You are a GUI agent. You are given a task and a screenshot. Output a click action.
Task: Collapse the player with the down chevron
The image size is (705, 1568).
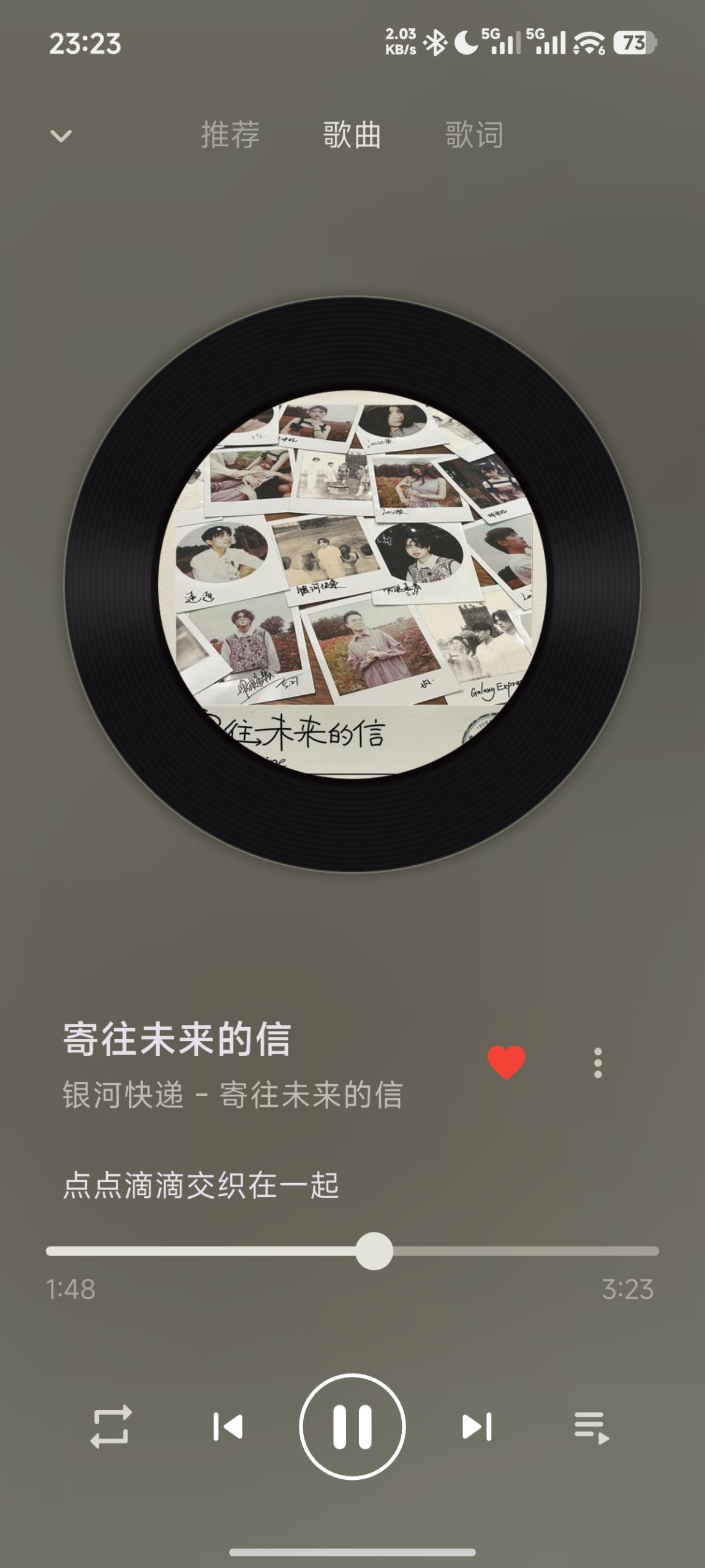coord(61,135)
